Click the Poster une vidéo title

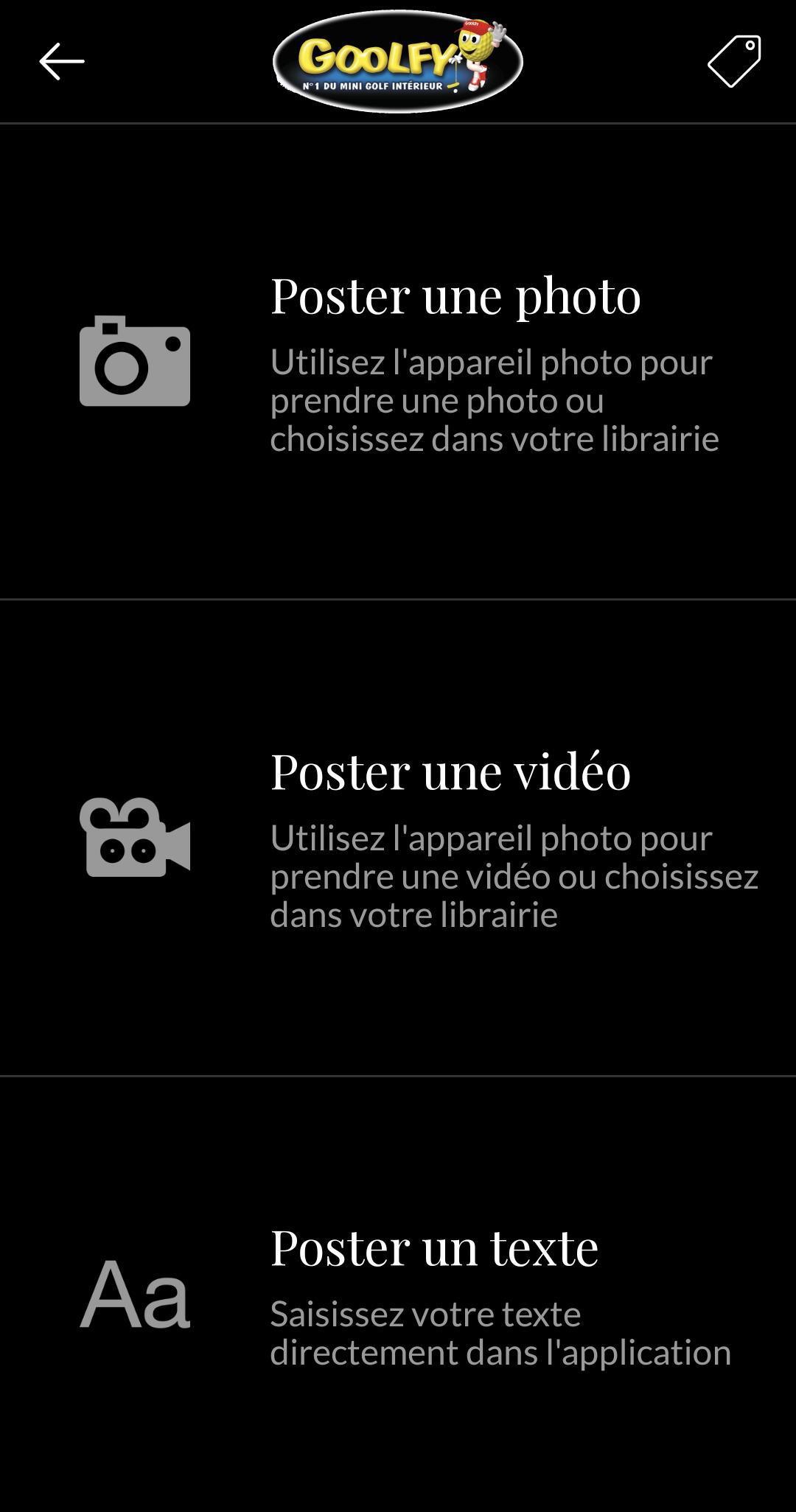point(450,772)
